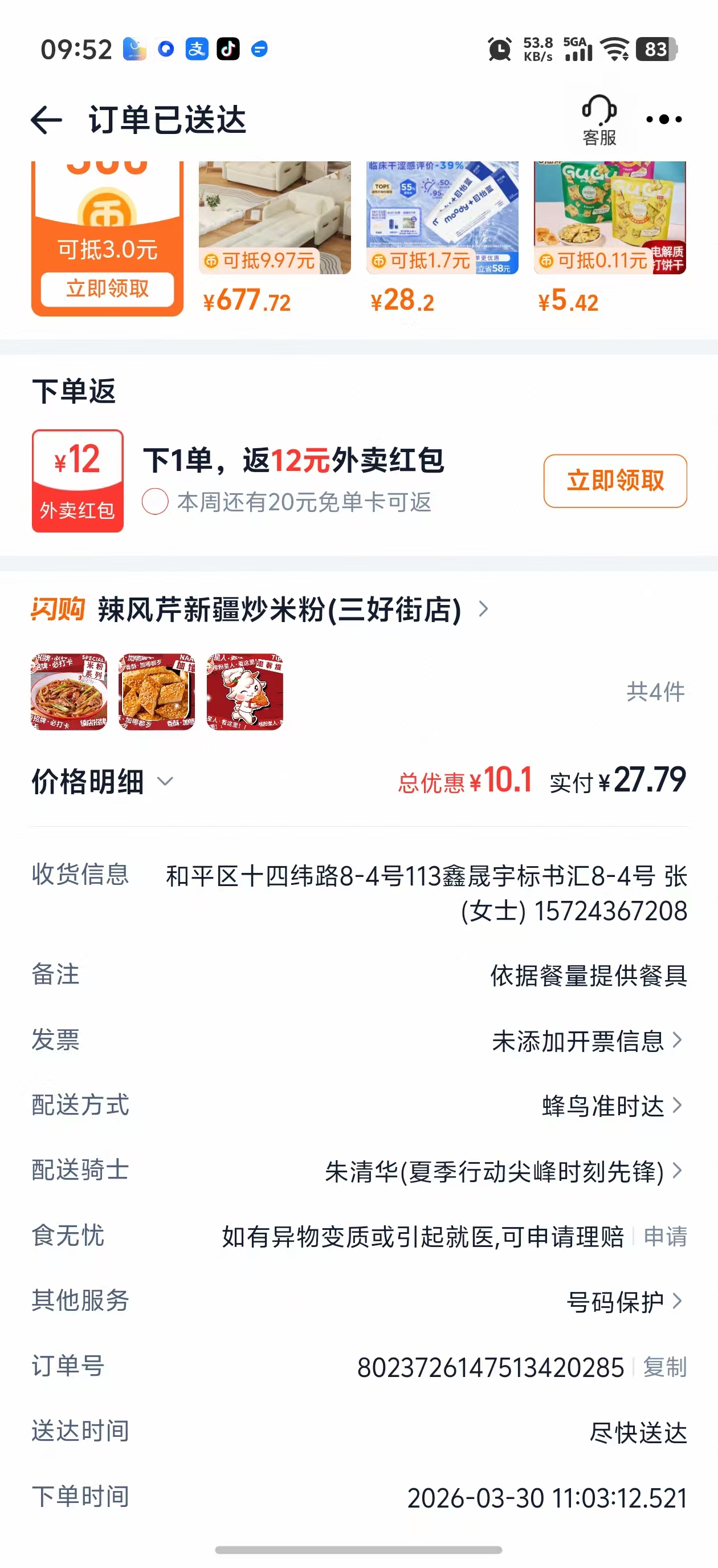
Task: Contact 客服 customer service
Action: point(599,120)
